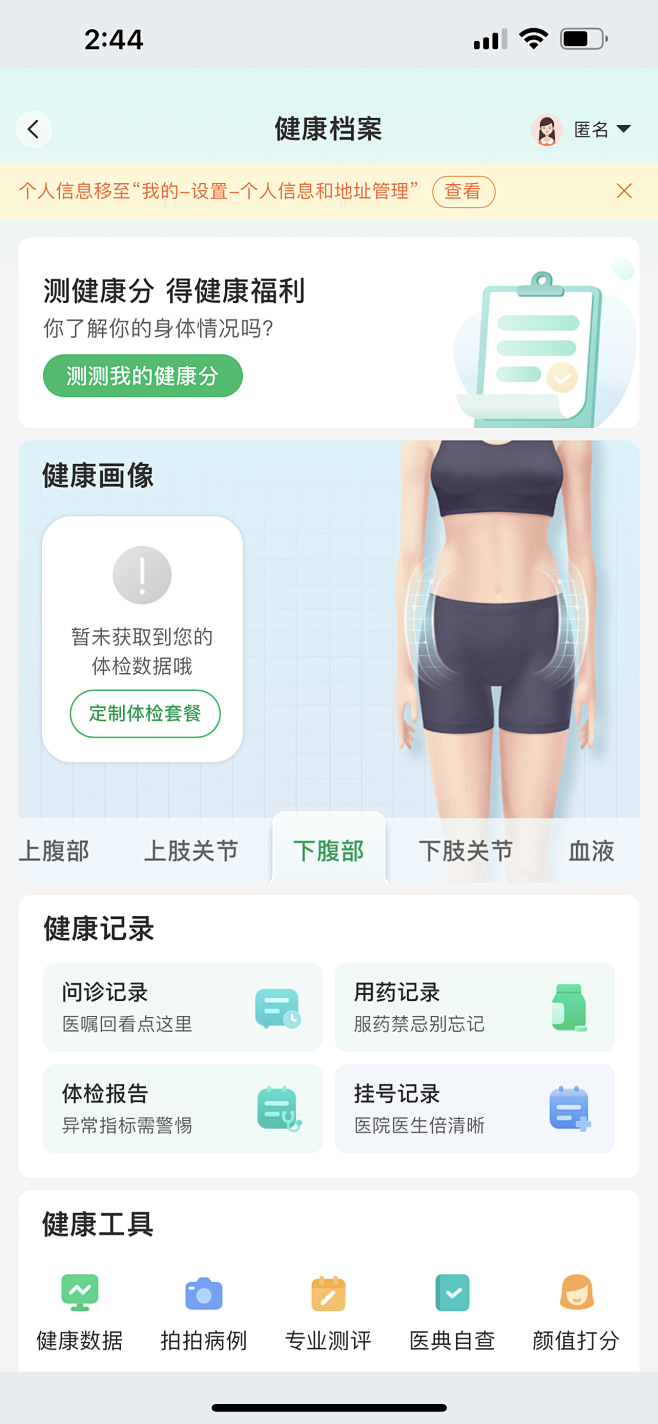Switch to the 上腹部 tab
Image resolution: width=658 pixels, height=1424 pixels.
(x=55, y=851)
